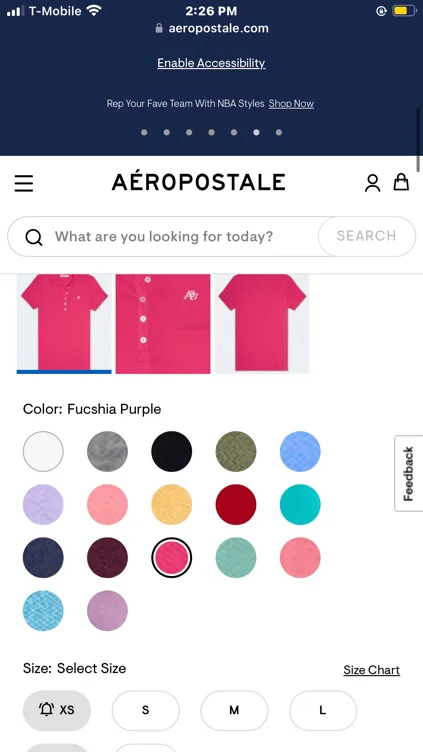This screenshot has height=752, width=423.
Task: Tap the Enable Accessibility link
Action: 211,63
